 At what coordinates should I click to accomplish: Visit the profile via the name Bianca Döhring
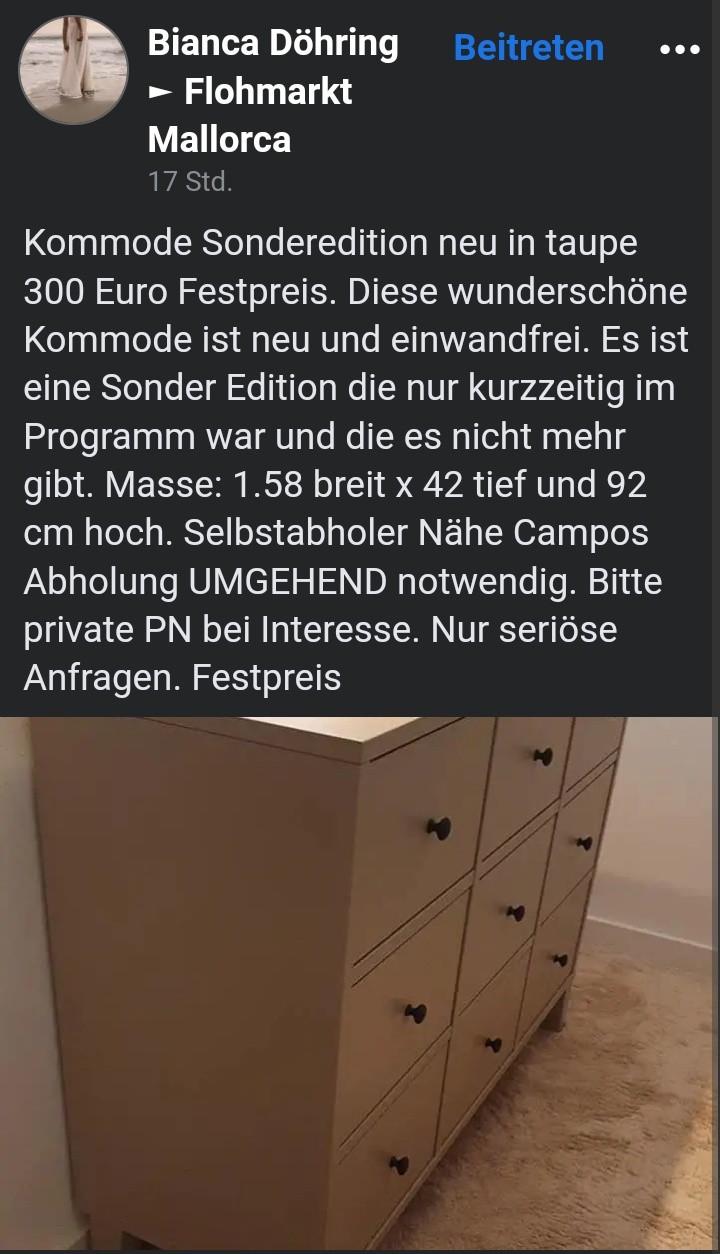pos(273,43)
